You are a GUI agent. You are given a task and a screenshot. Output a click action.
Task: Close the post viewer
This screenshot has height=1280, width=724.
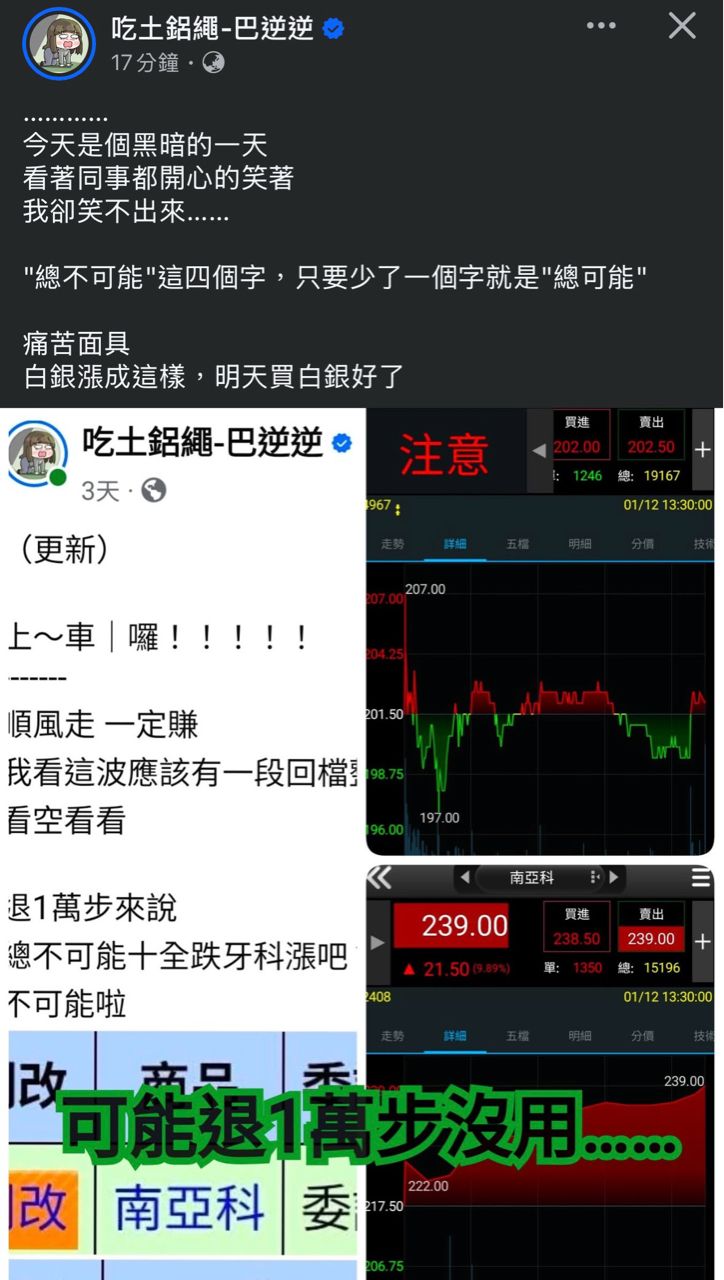pyautogui.click(x=682, y=26)
